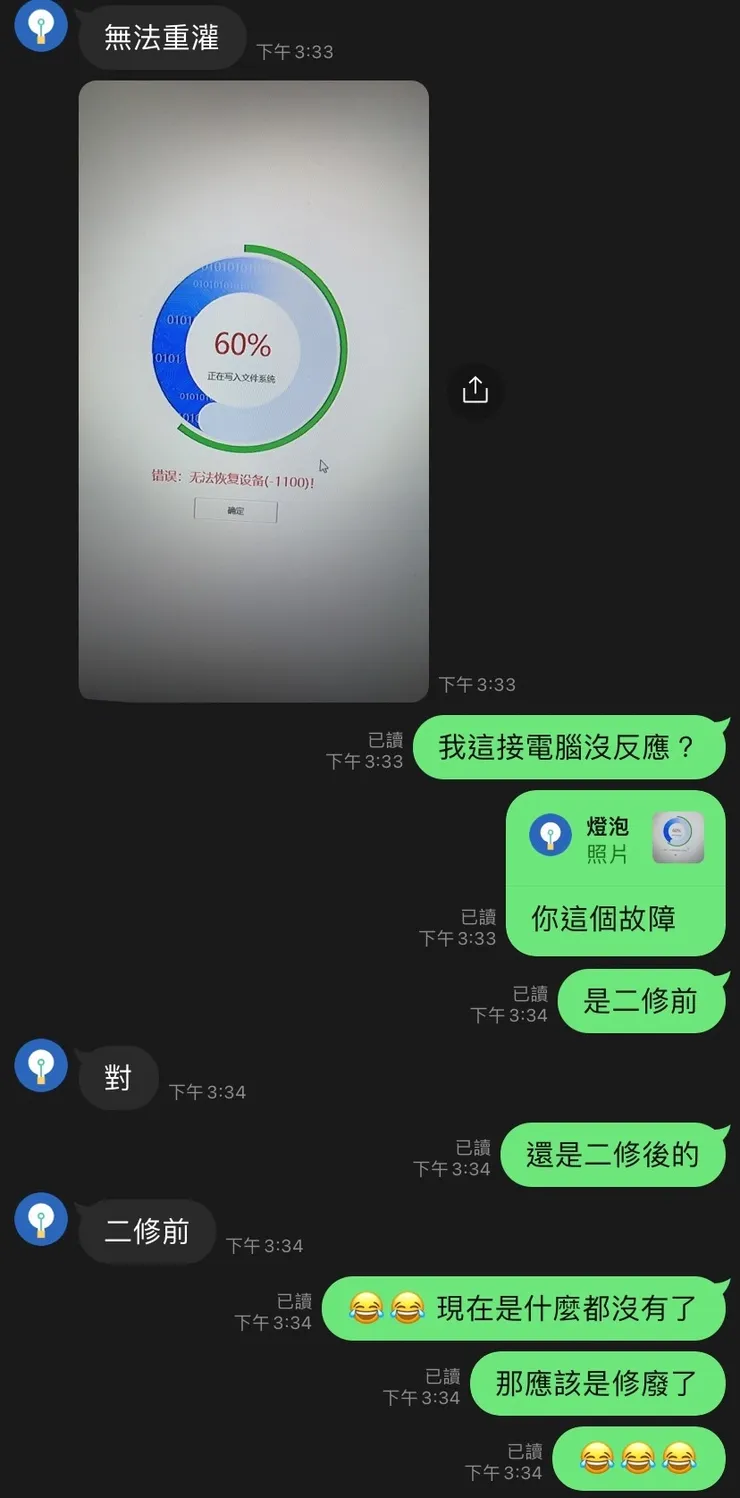Tap the 還是二修後的 message bubble
The width and height of the screenshot is (740, 1498).
pos(614,1154)
